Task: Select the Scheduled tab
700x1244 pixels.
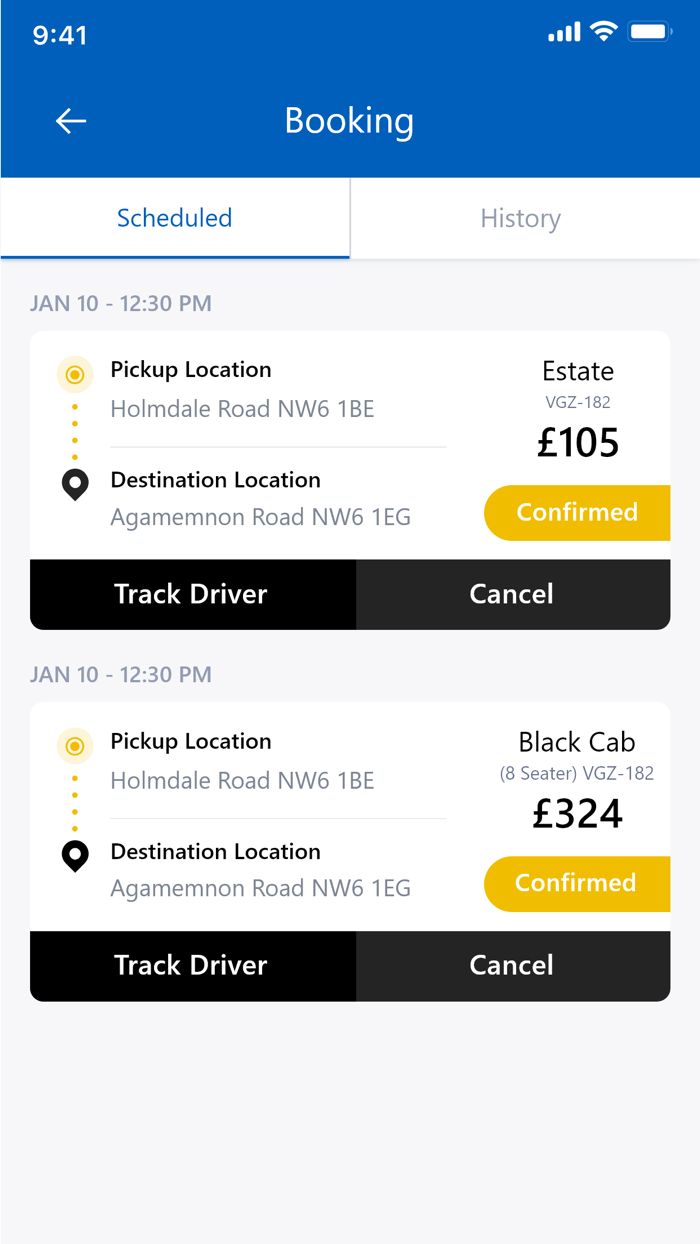Action: [x=175, y=218]
